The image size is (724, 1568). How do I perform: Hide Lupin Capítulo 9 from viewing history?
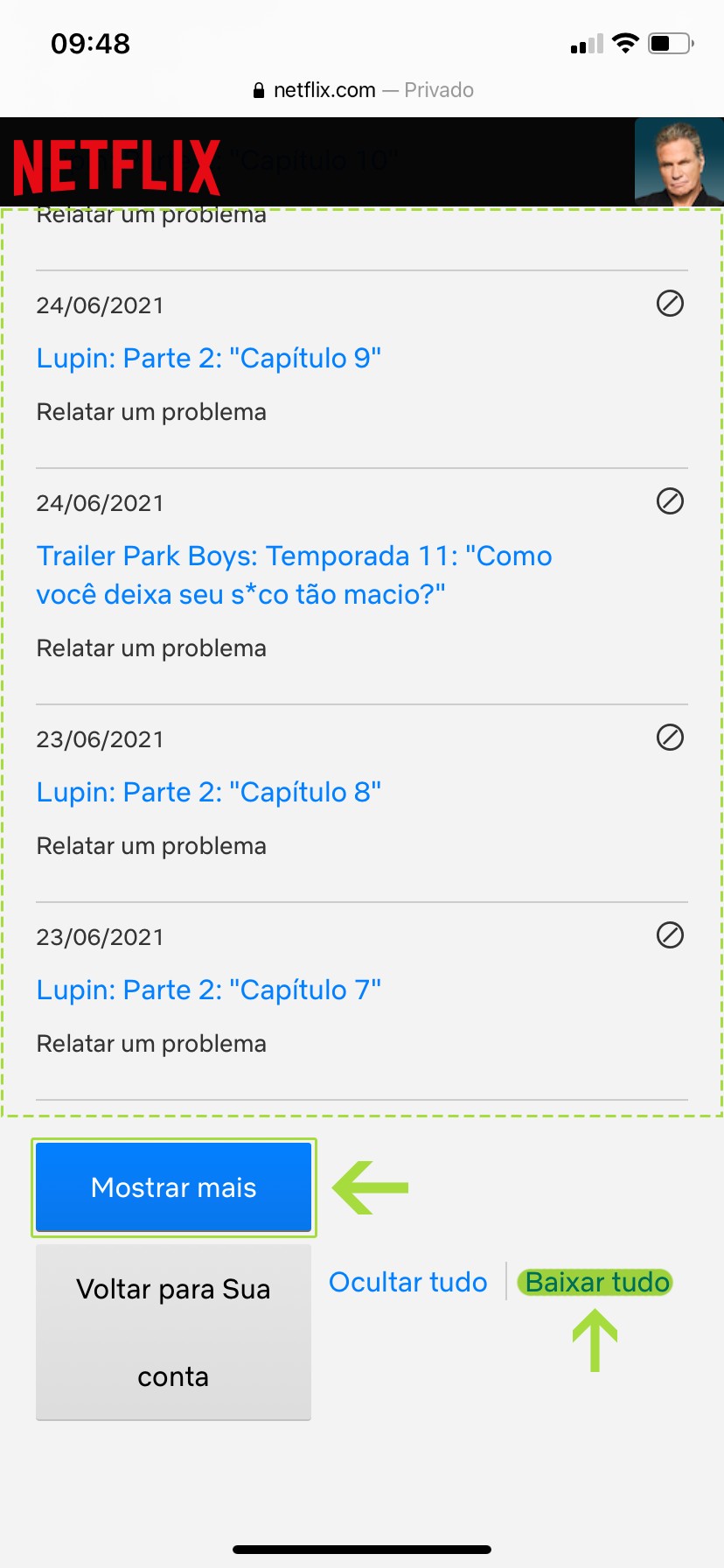pos(670,304)
